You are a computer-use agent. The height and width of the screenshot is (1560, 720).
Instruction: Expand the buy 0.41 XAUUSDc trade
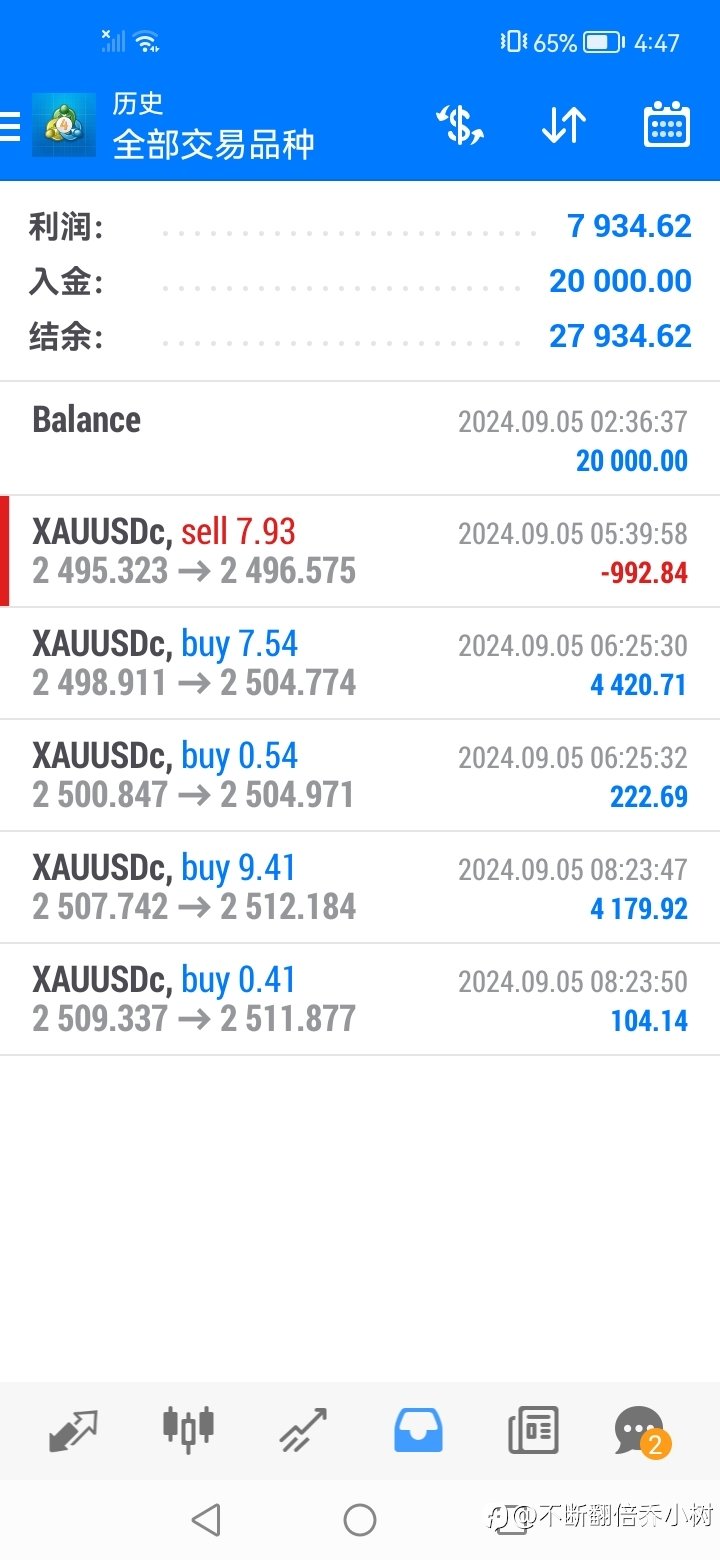click(x=360, y=999)
